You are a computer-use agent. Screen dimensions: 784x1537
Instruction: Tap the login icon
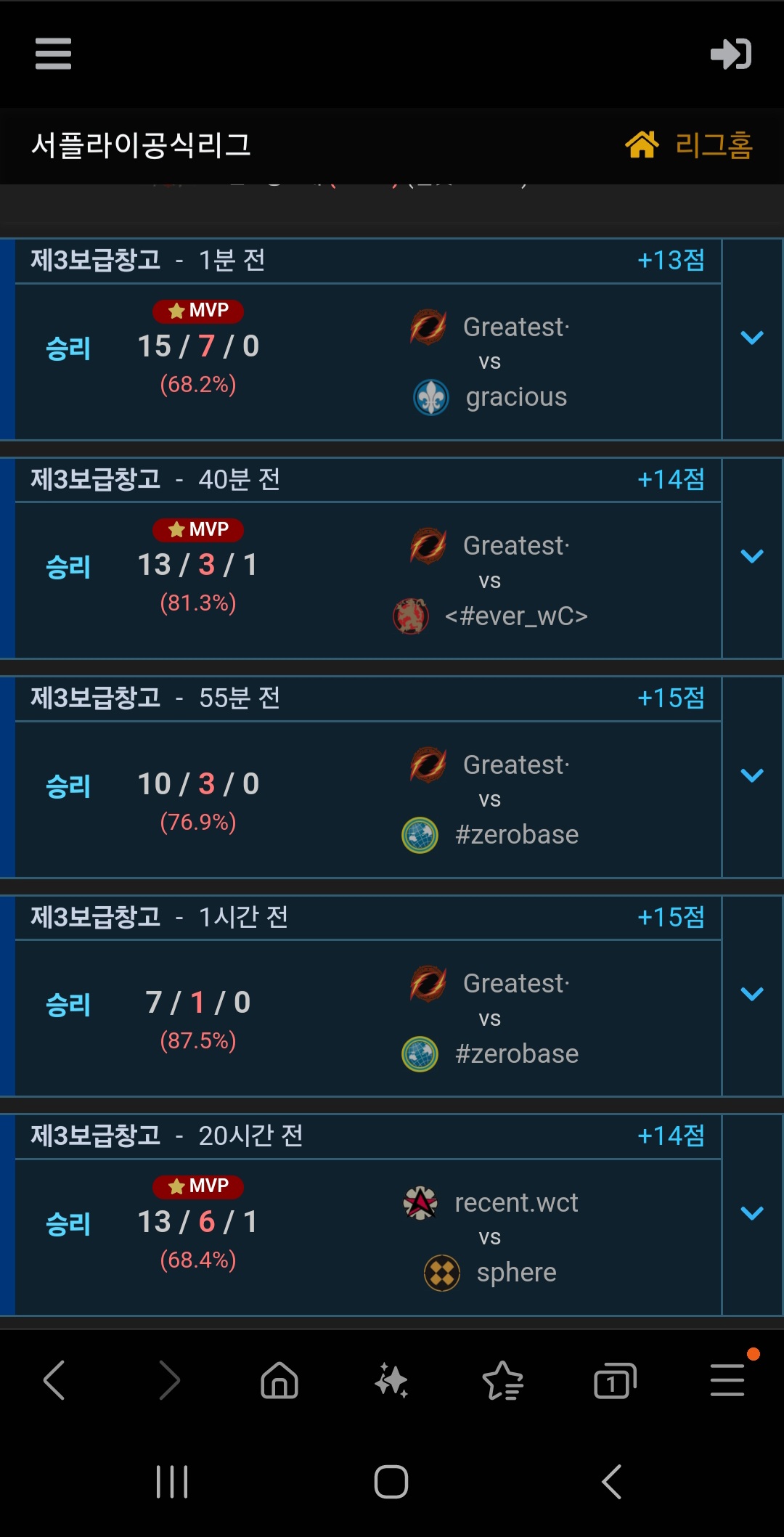tap(730, 54)
